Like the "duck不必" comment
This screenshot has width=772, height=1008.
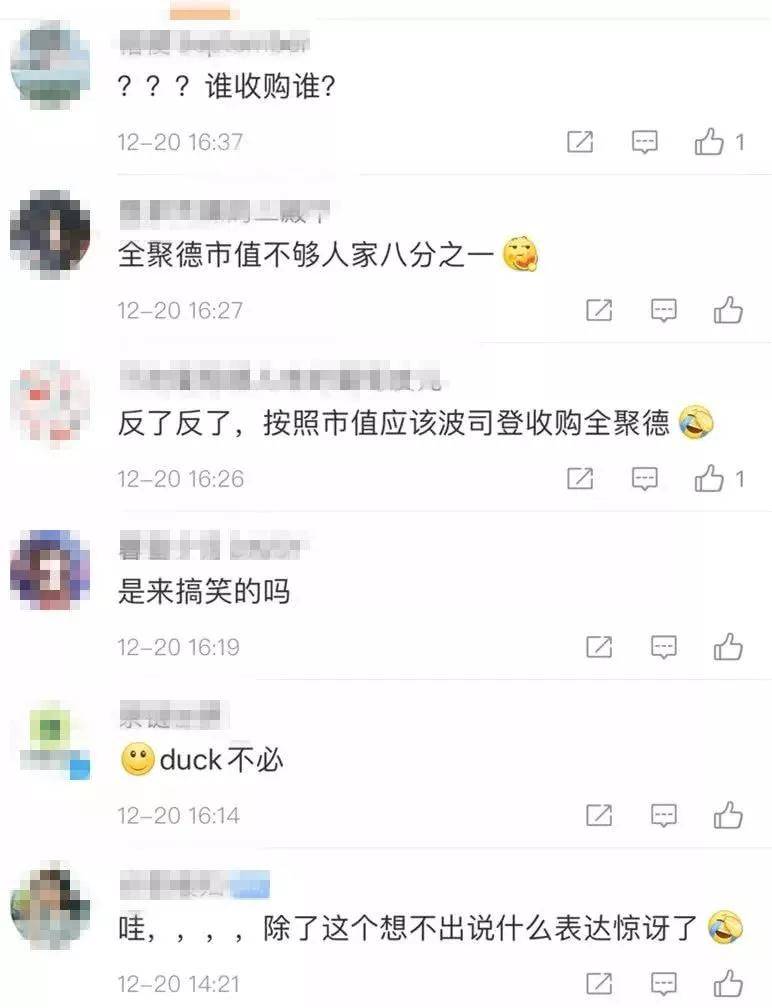tap(728, 815)
